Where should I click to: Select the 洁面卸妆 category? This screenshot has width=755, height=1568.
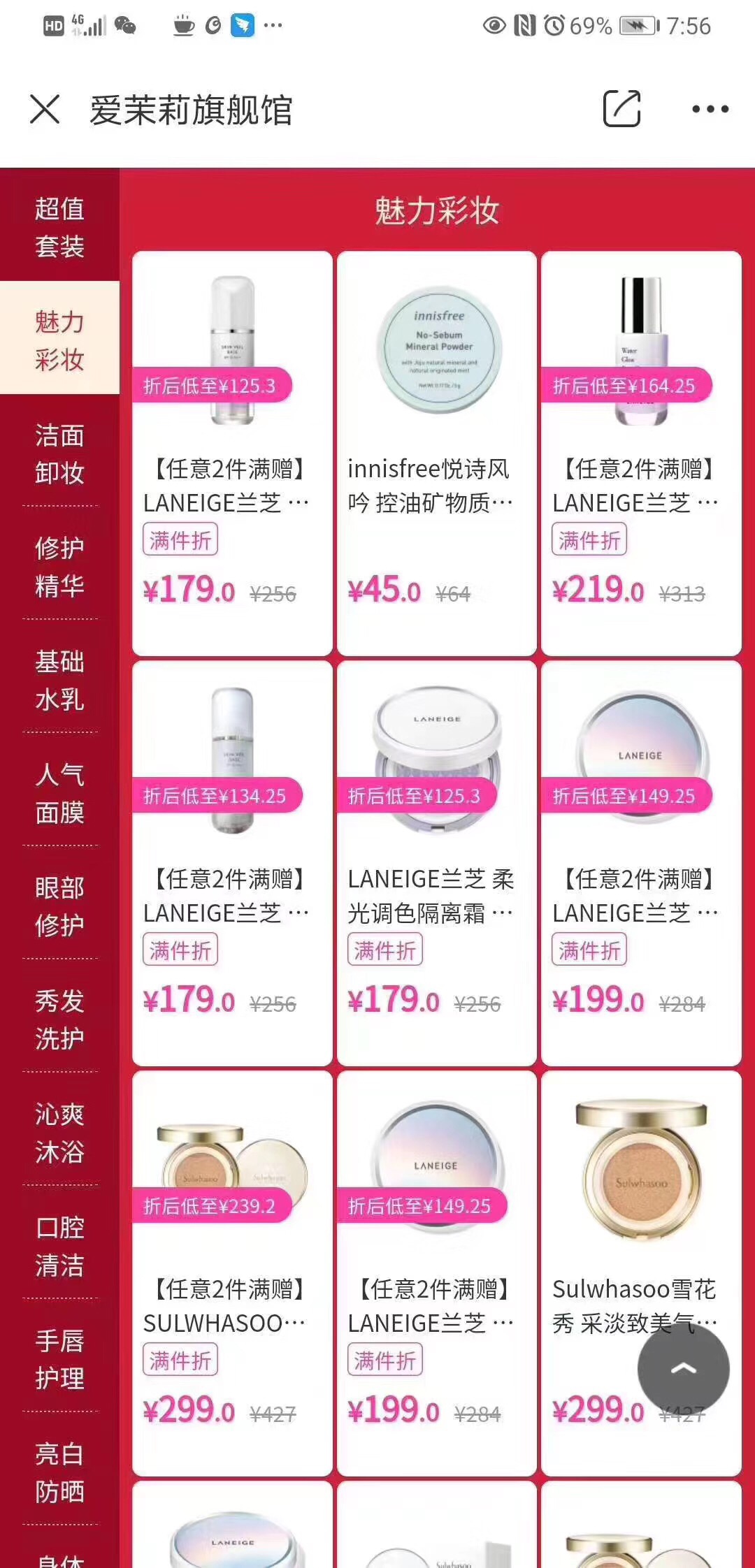click(x=59, y=454)
